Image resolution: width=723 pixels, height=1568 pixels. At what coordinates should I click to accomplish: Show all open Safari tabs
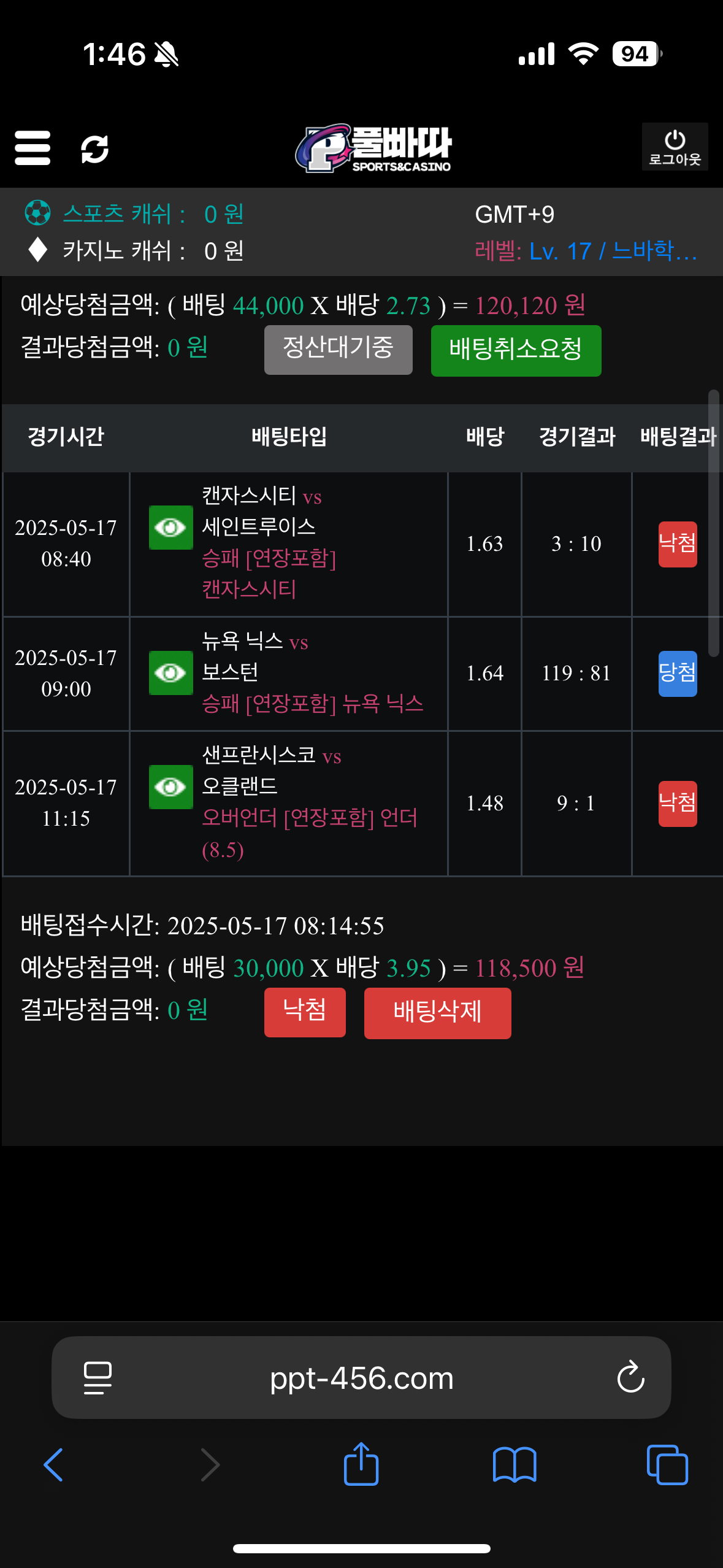point(667,1465)
